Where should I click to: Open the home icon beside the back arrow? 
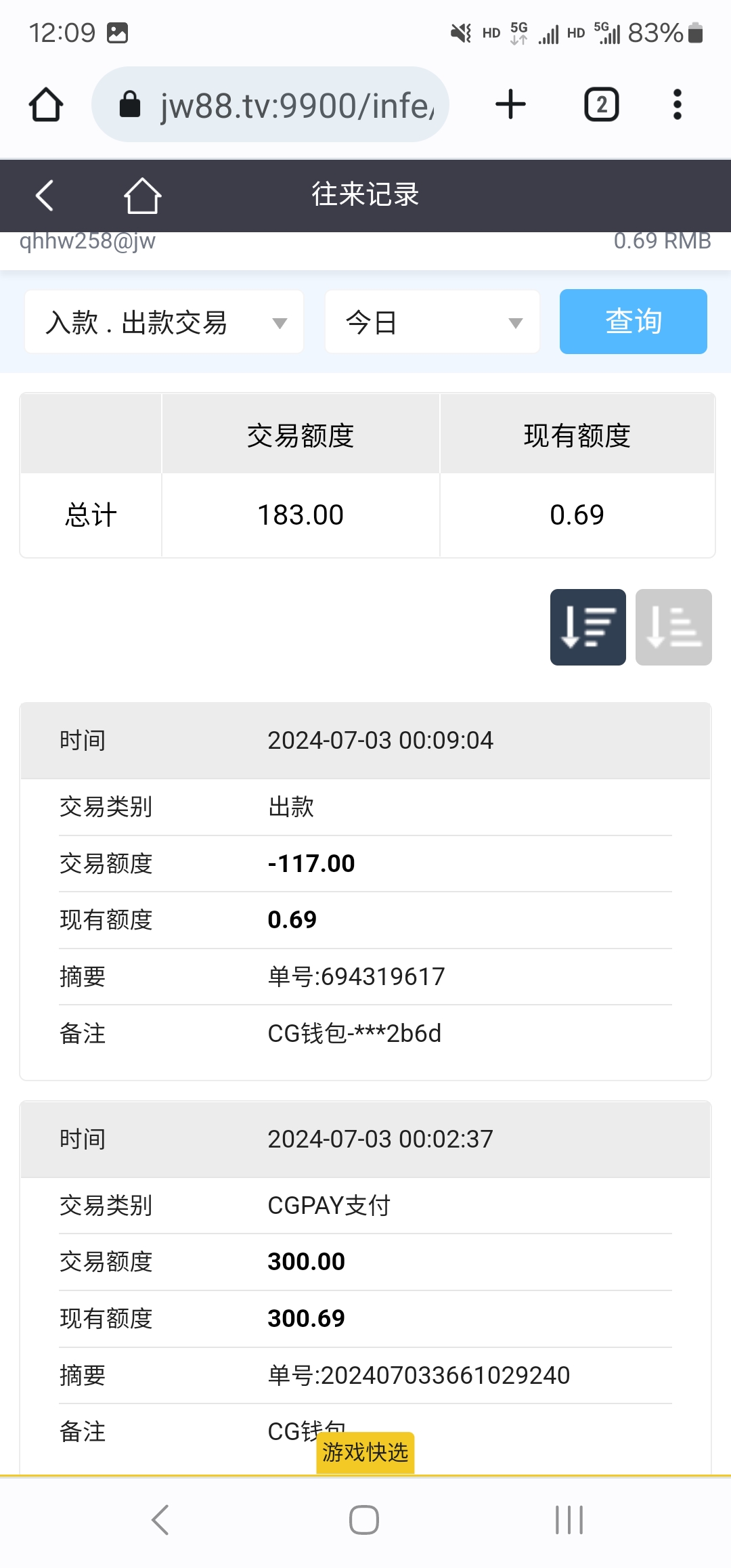(x=142, y=196)
